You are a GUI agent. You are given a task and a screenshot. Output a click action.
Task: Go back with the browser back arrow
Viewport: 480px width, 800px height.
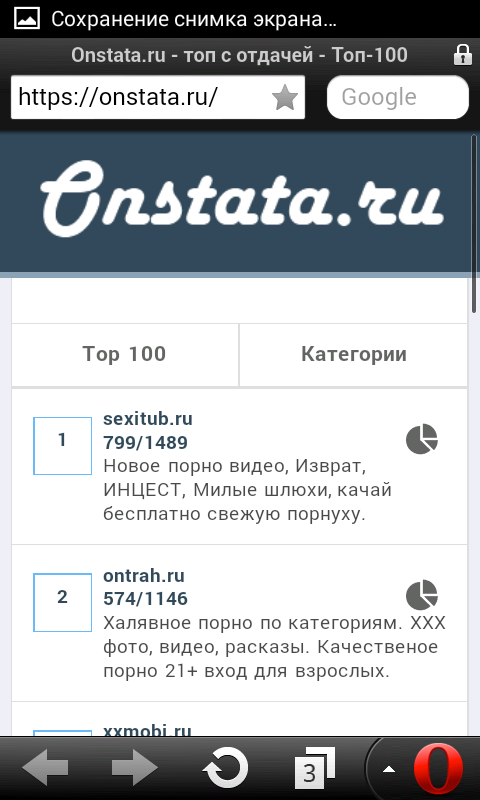(x=45, y=768)
